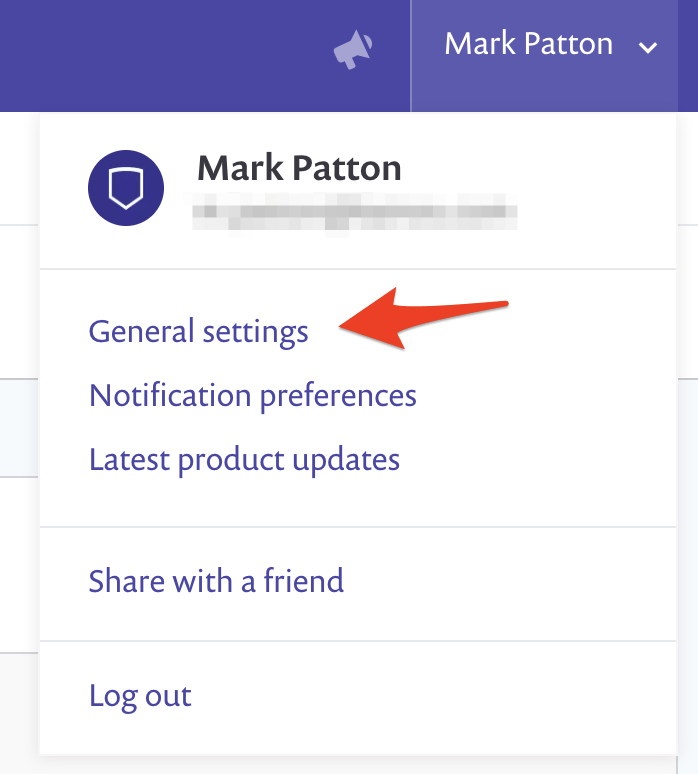
Task: Select Share with a friend
Action: [x=216, y=581]
